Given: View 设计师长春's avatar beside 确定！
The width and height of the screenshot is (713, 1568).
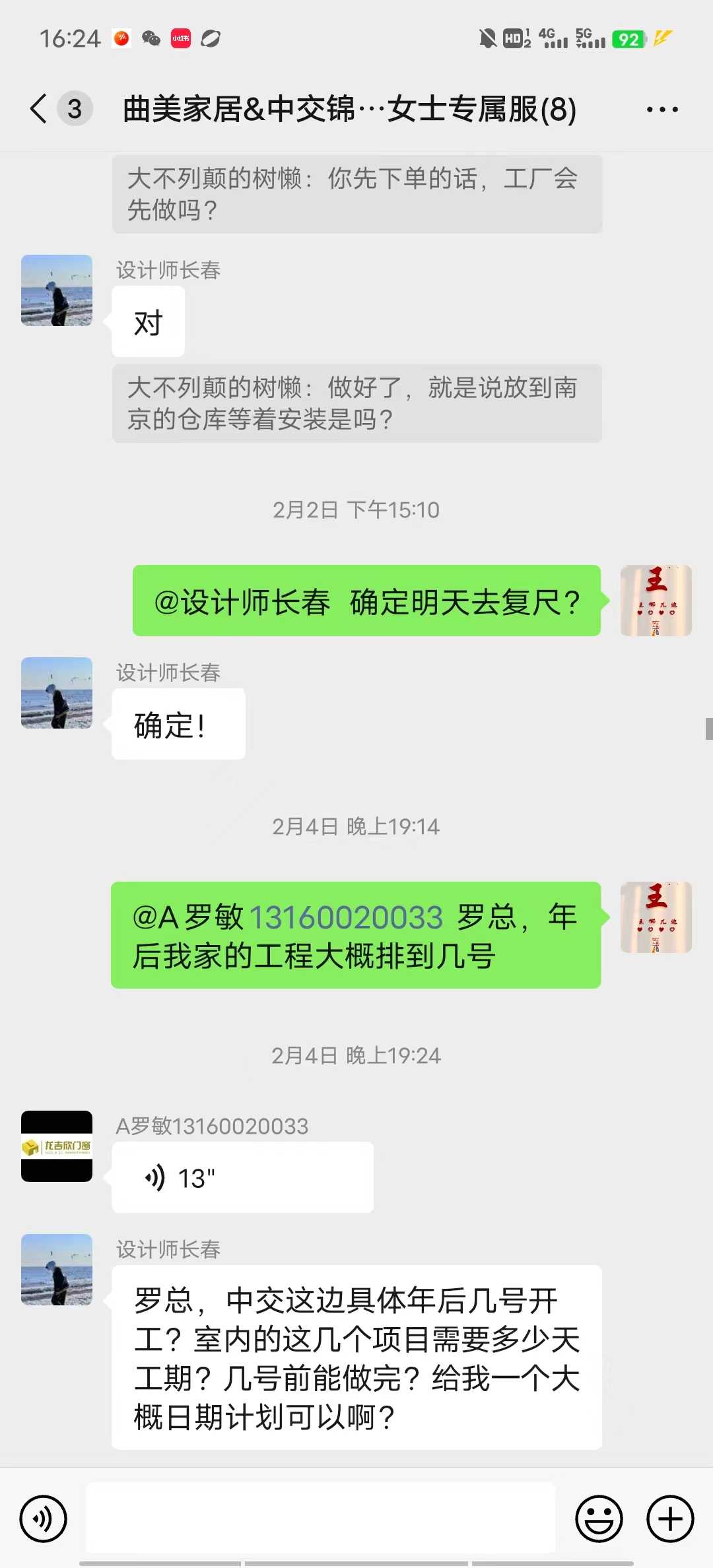Looking at the screenshot, I should click(x=57, y=693).
